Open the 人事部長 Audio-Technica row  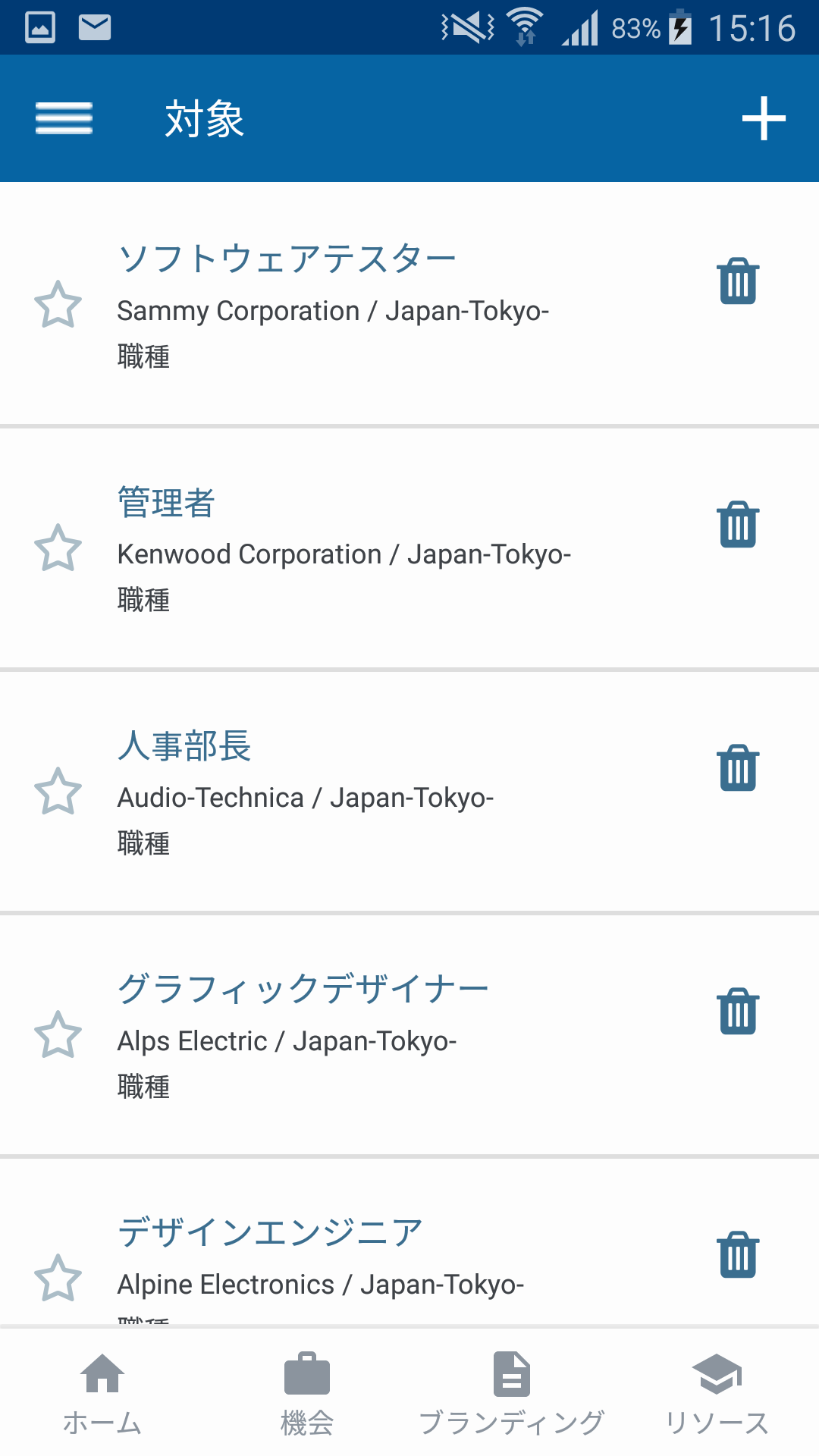pos(409,792)
